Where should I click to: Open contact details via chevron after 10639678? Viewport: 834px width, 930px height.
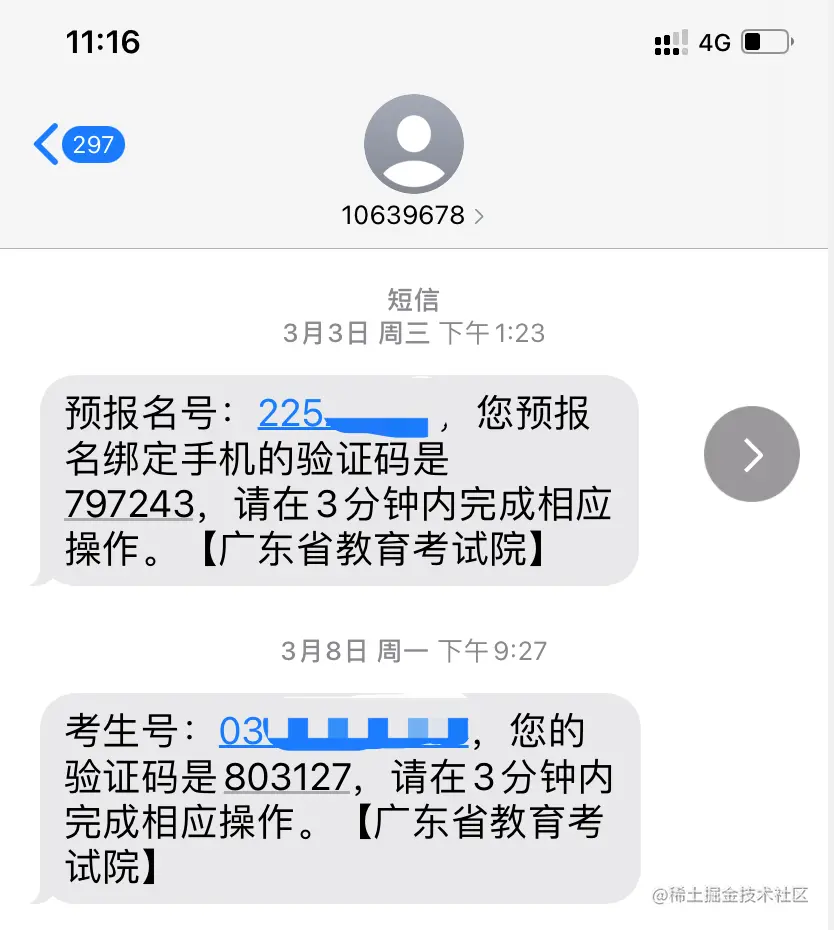pos(482,215)
